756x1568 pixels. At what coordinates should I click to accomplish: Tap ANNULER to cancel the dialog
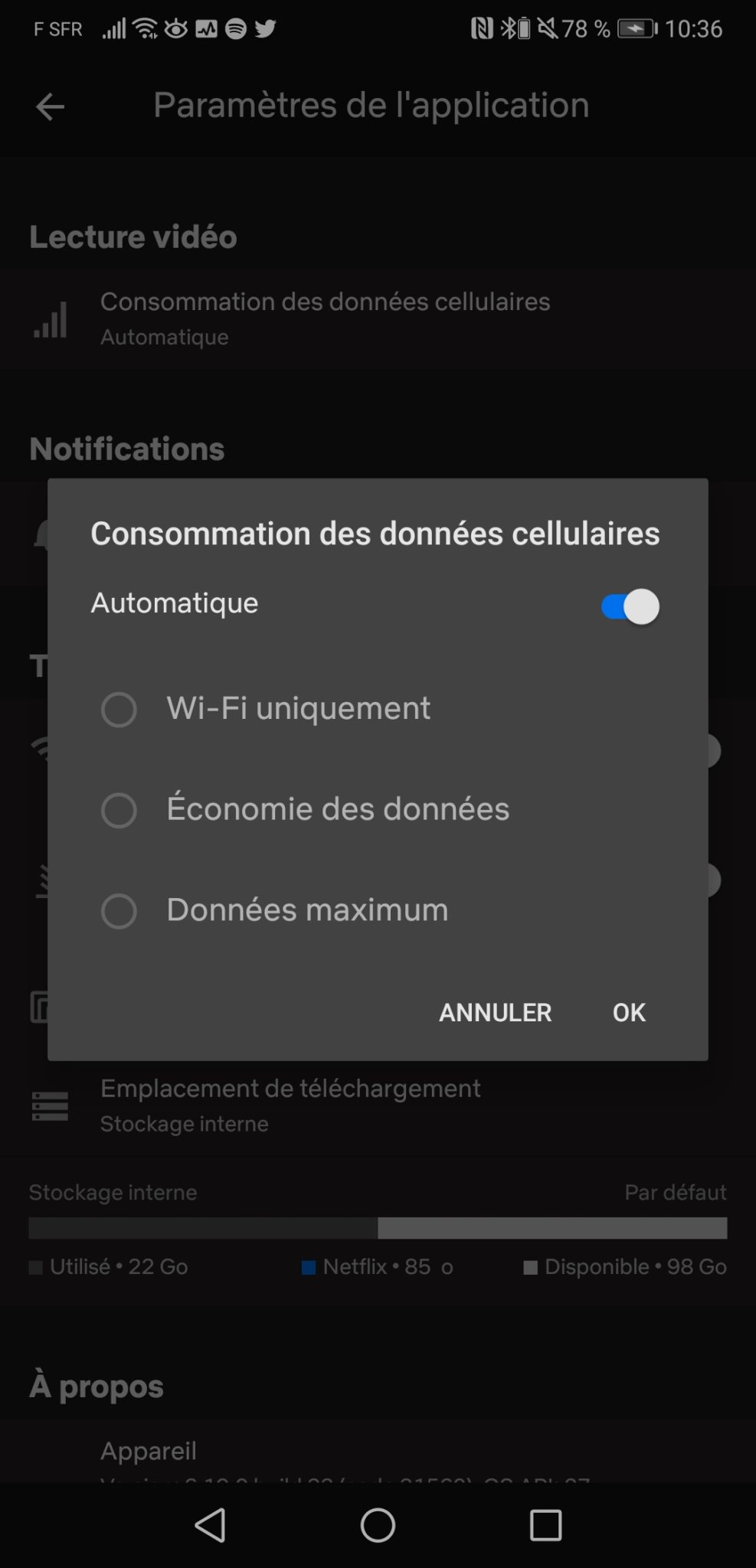click(495, 1012)
